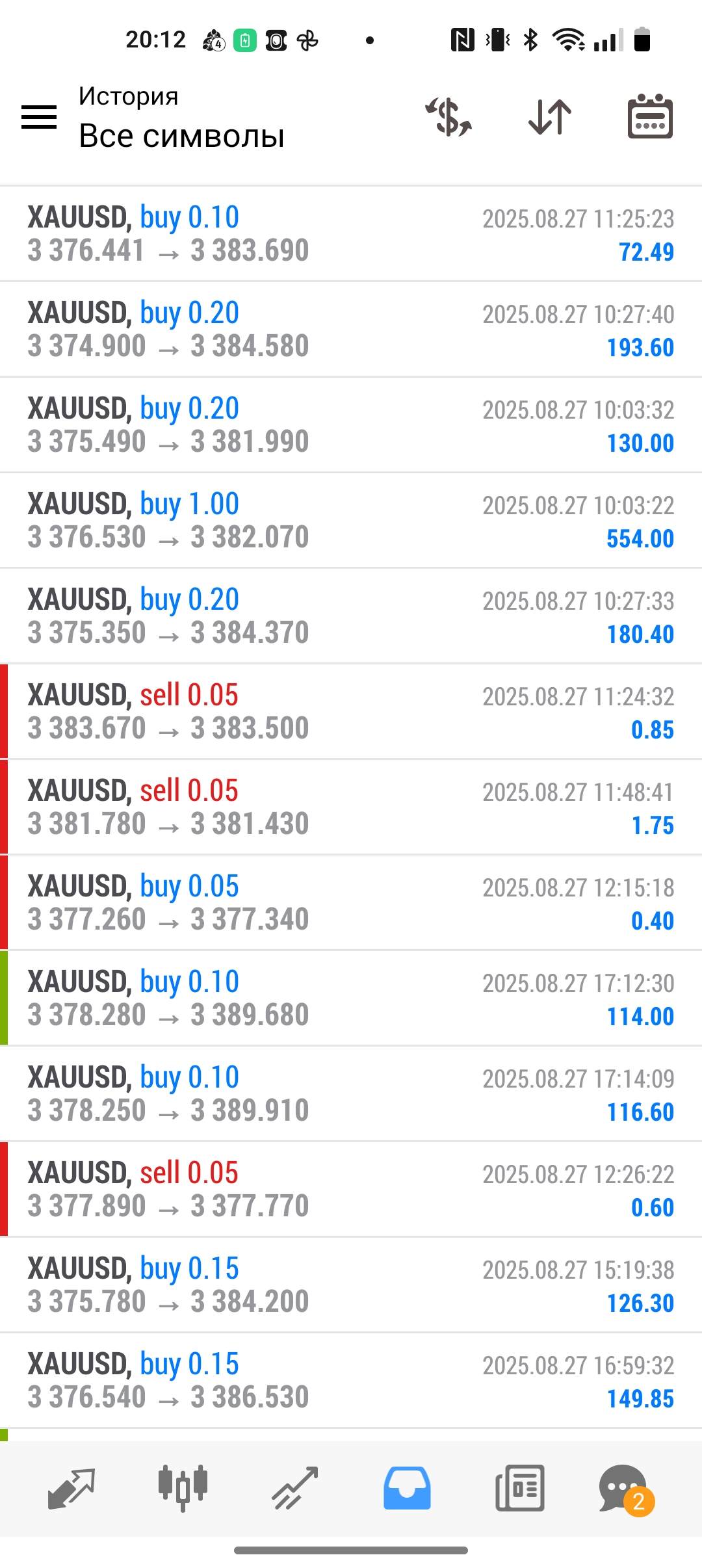The width and height of the screenshot is (702, 1568).
Task: Expand the buy 1.00 trade with profit 554.00
Action: pyautogui.click(x=351, y=521)
